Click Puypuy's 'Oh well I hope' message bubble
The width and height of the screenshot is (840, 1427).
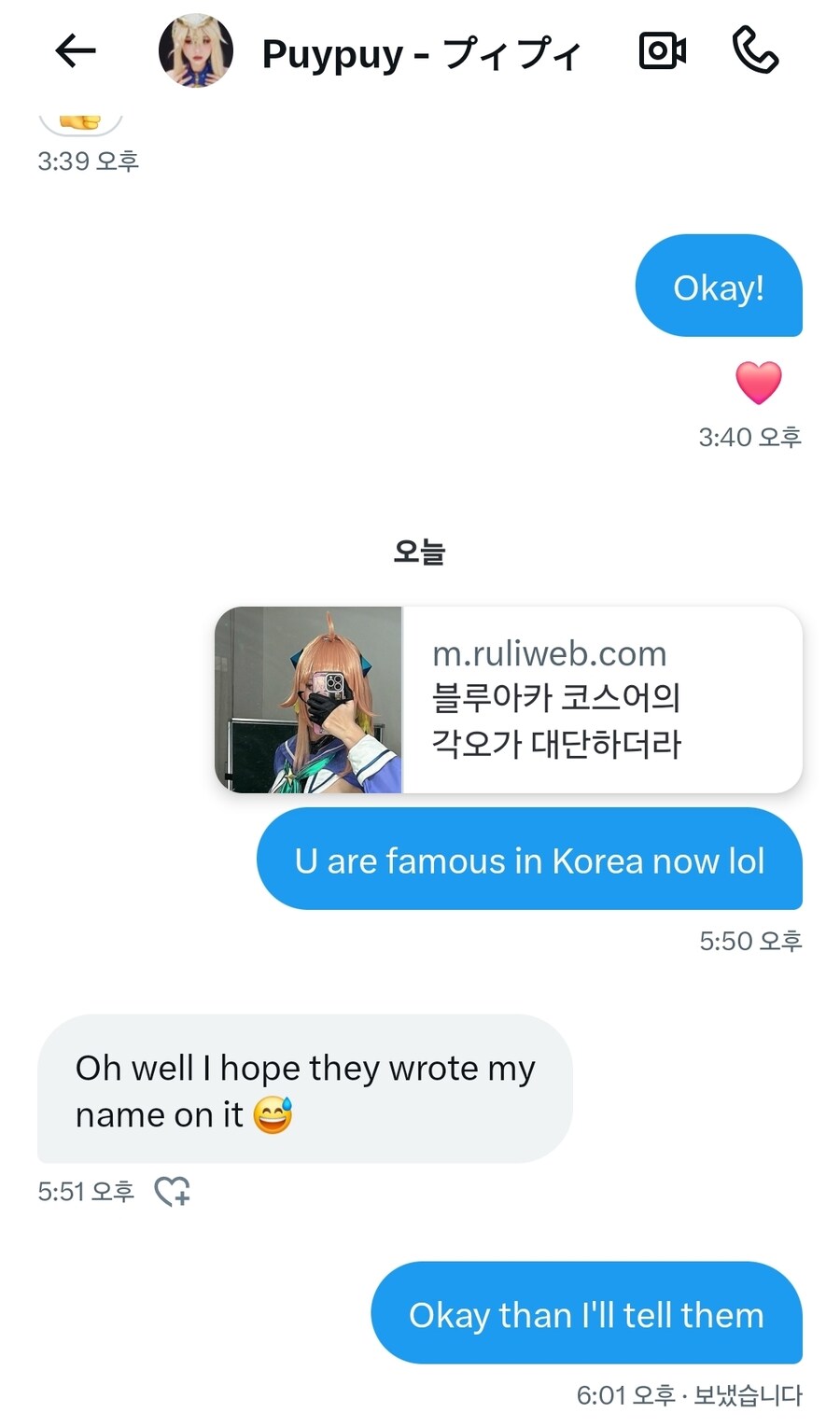pos(304,1090)
